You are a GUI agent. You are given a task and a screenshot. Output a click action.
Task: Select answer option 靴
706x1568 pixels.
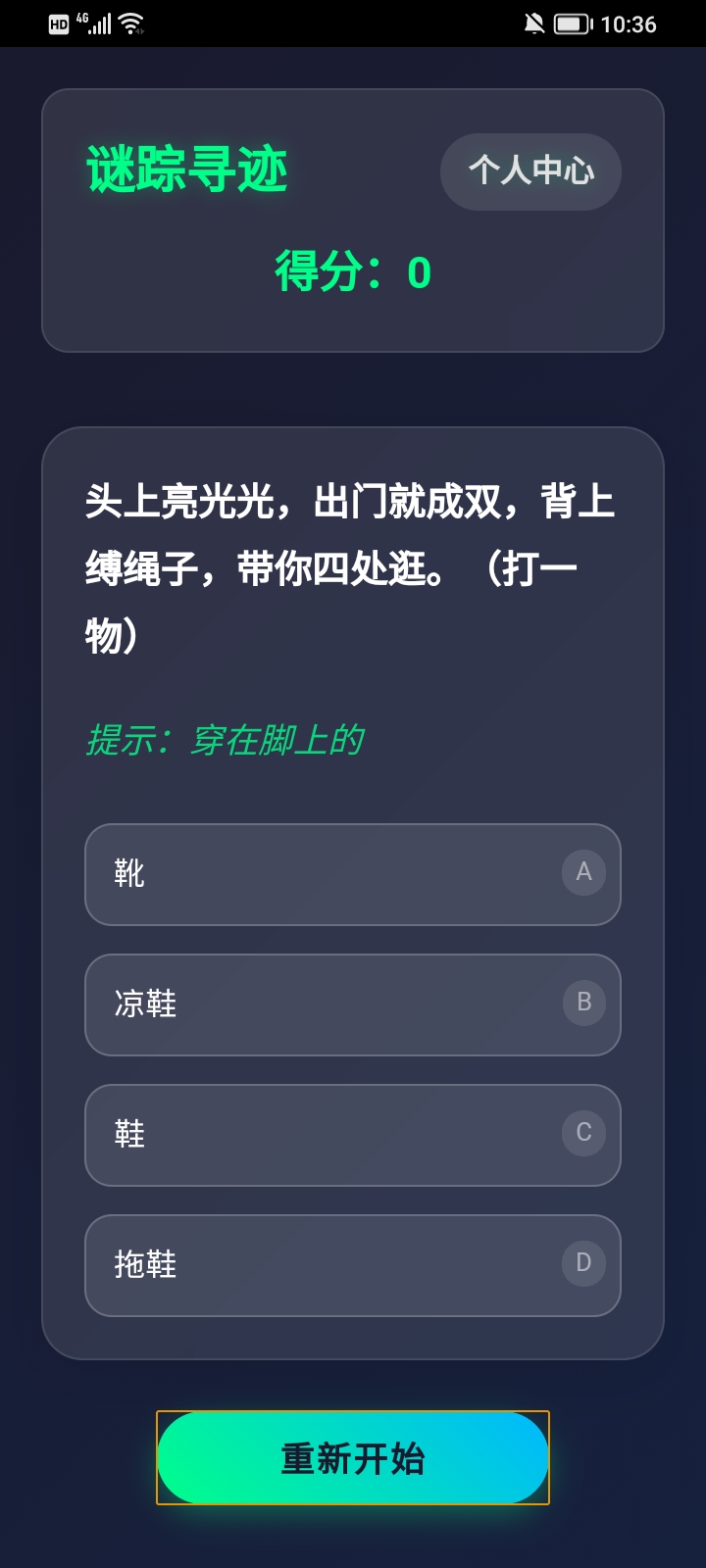coord(352,874)
